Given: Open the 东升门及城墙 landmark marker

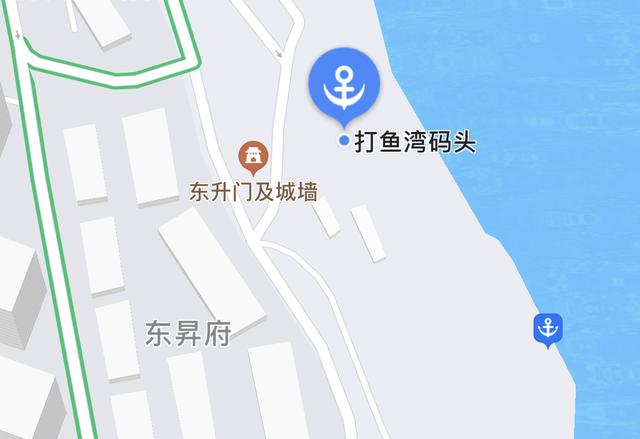Looking at the screenshot, I should [254, 158].
